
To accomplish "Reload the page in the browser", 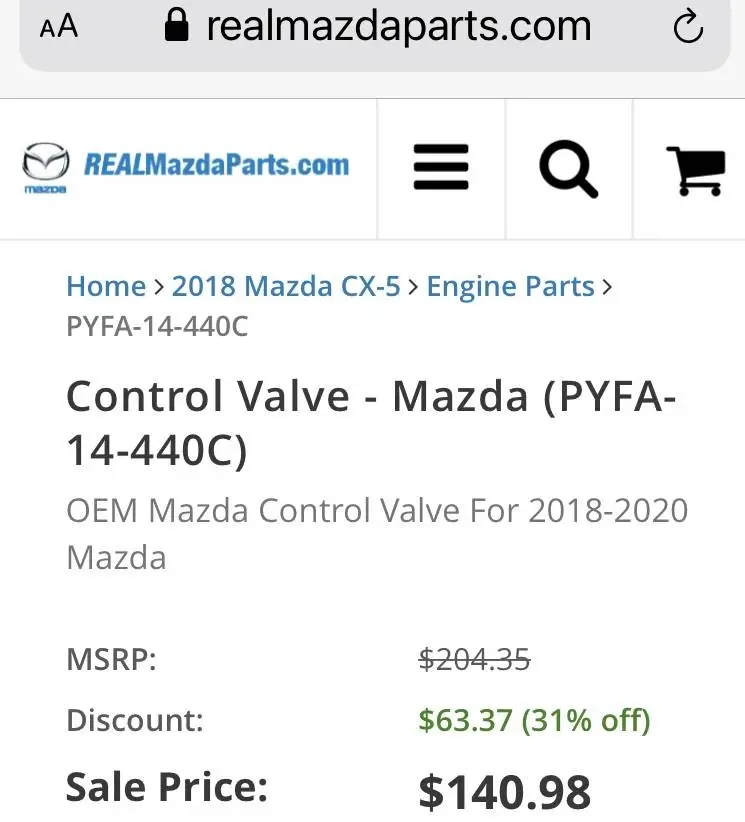I will (x=688, y=28).
